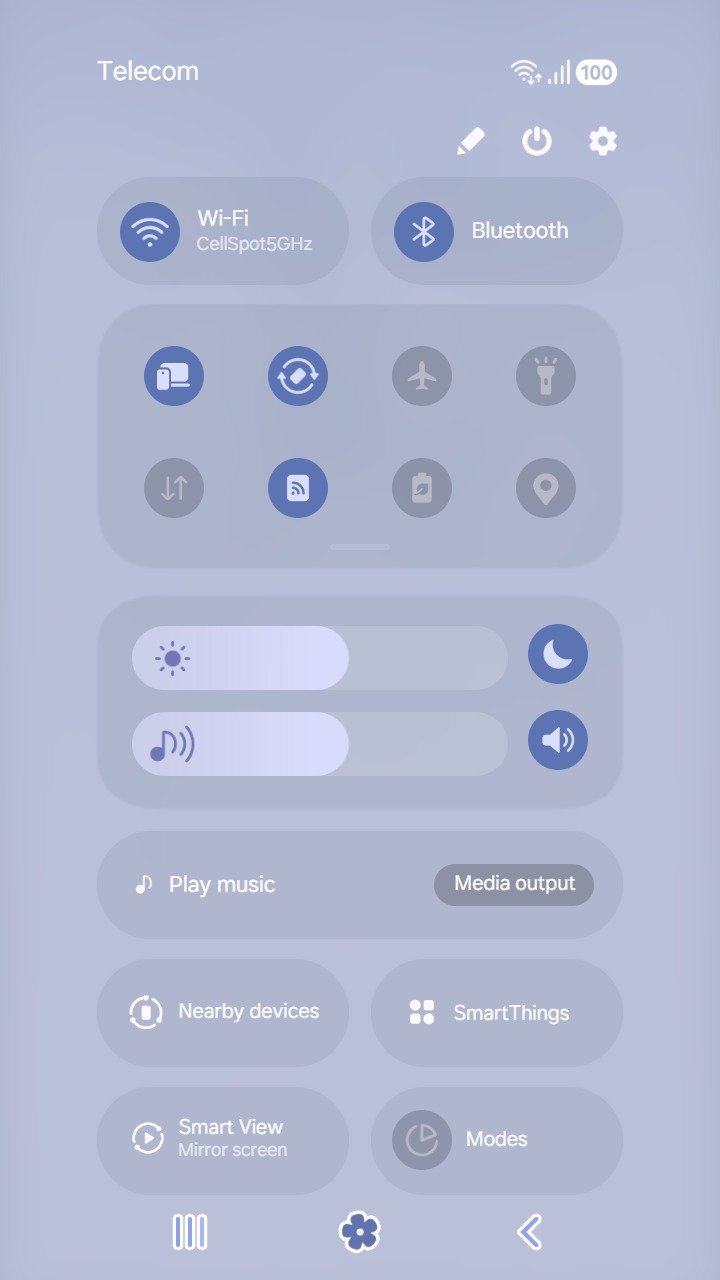Open Media output options
Screen dimensions: 720x1280
pos(514,884)
